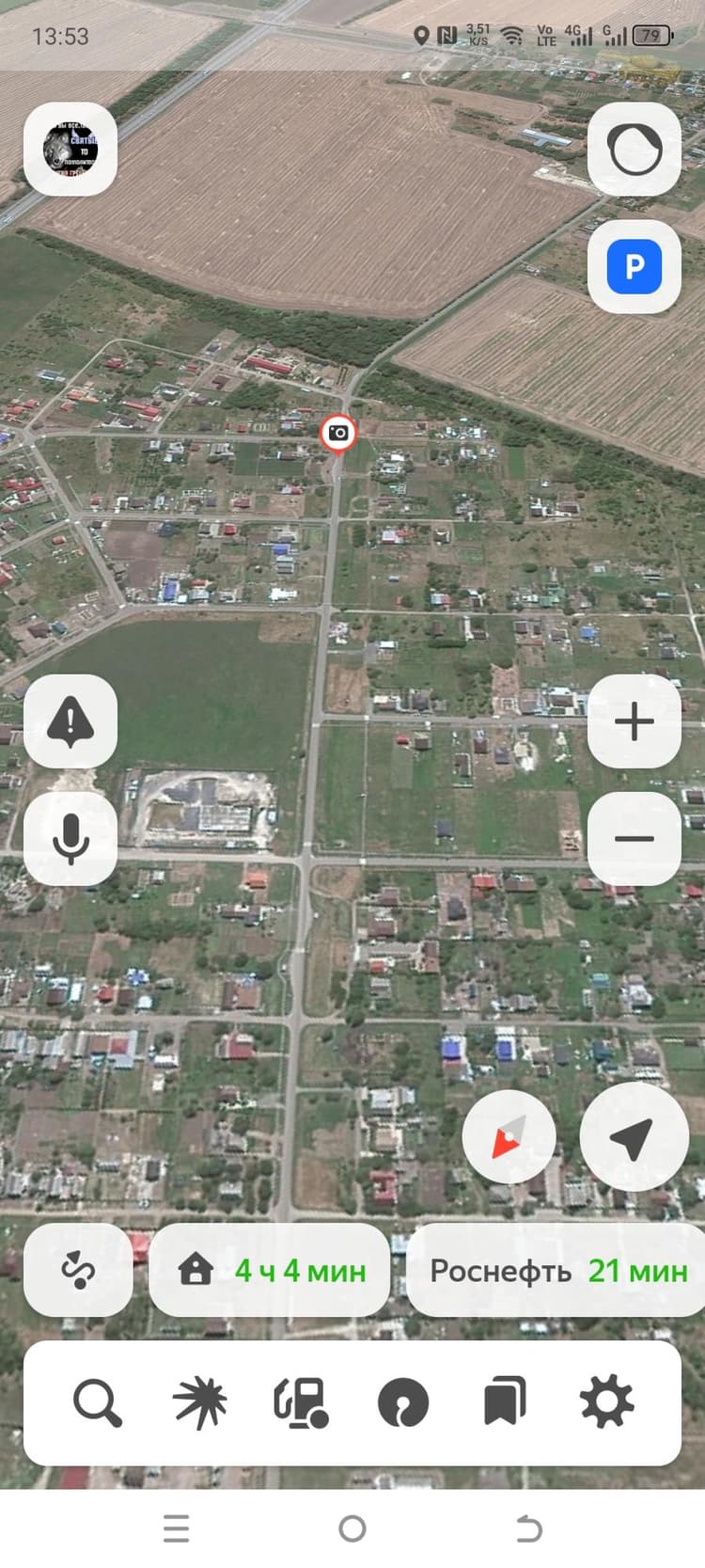Open gas stations from bottom toolbar
Viewport: 705px width, 1568px height.
pos(301,1403)
